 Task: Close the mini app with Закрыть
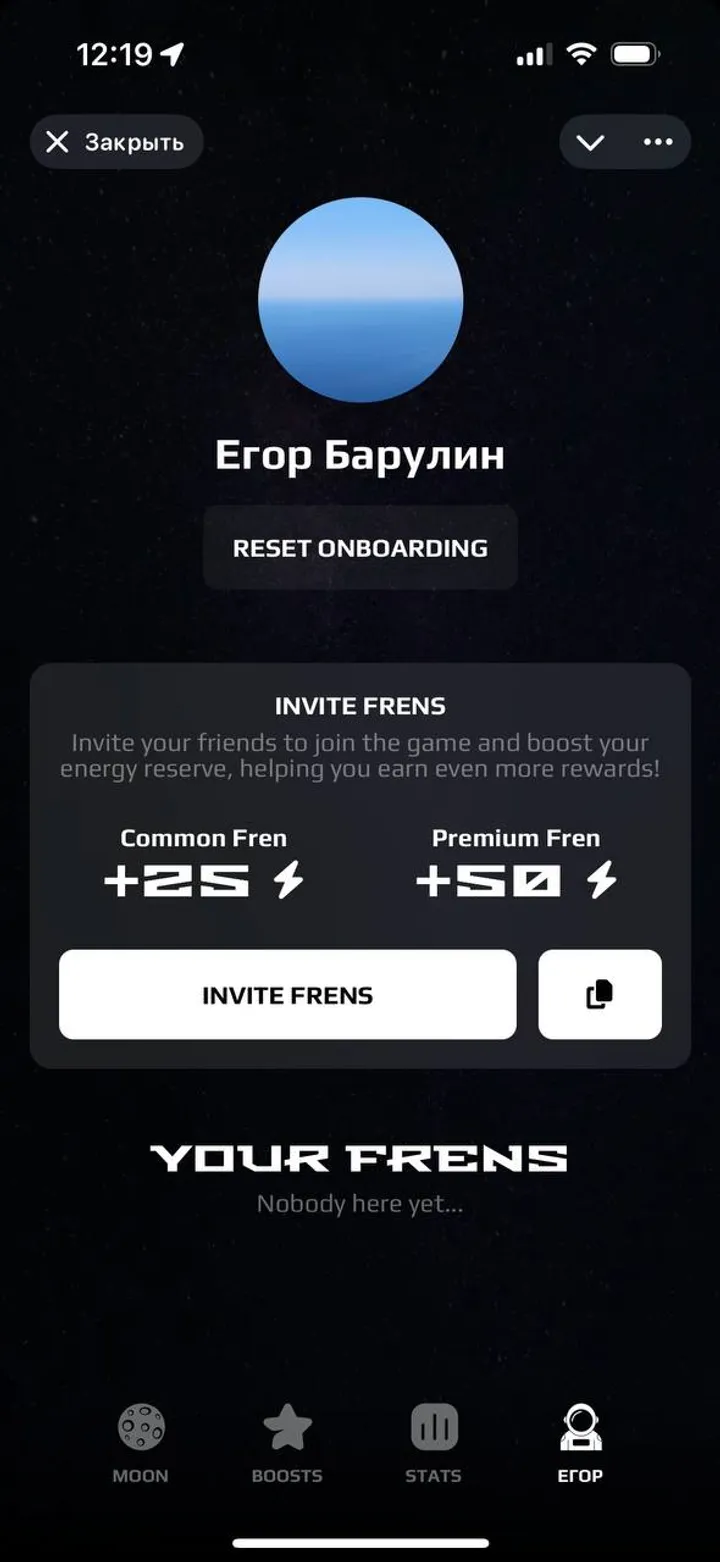click(x=116, y=142)
